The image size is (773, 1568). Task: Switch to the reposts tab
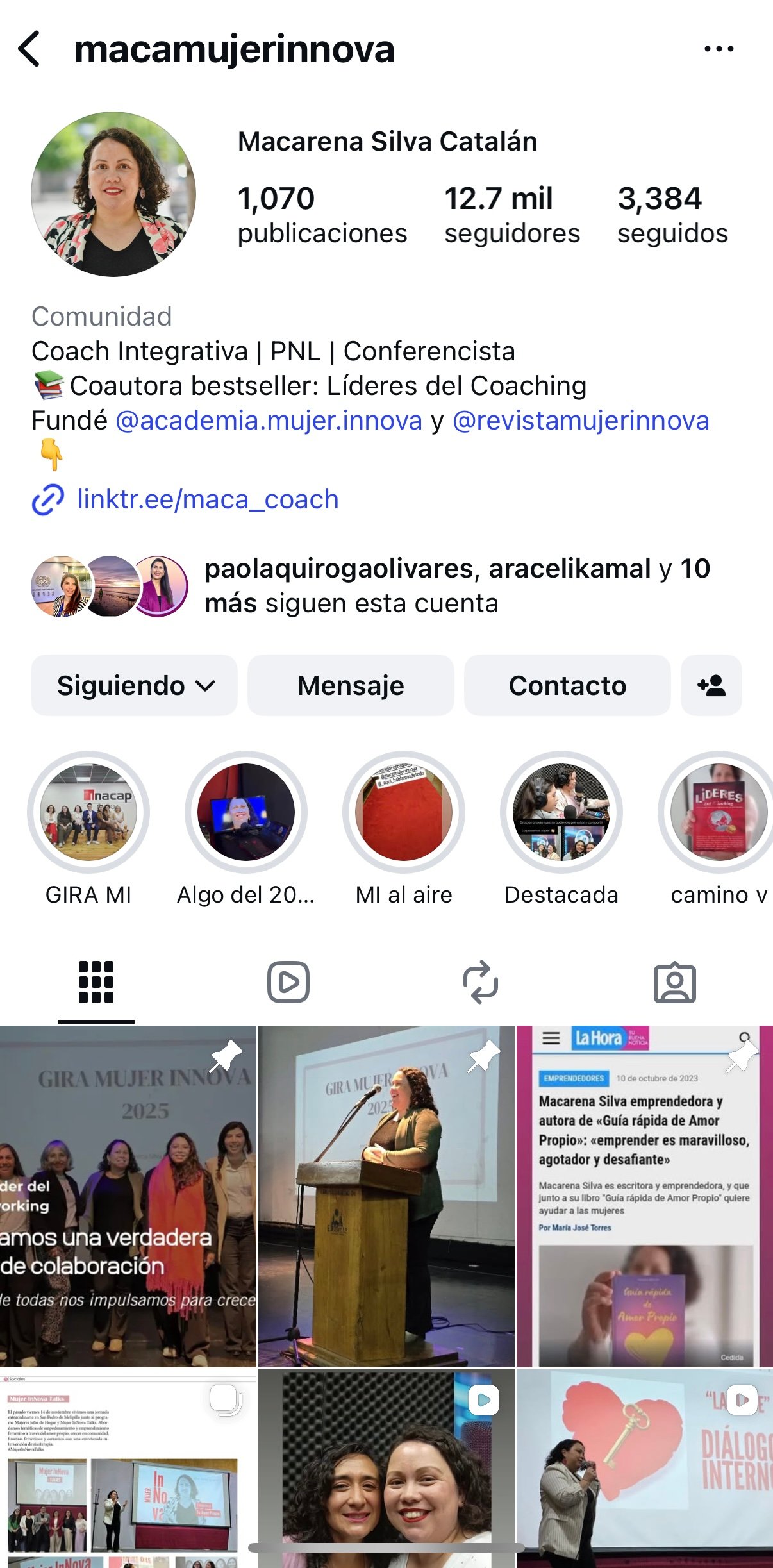[x=481, y=981]
